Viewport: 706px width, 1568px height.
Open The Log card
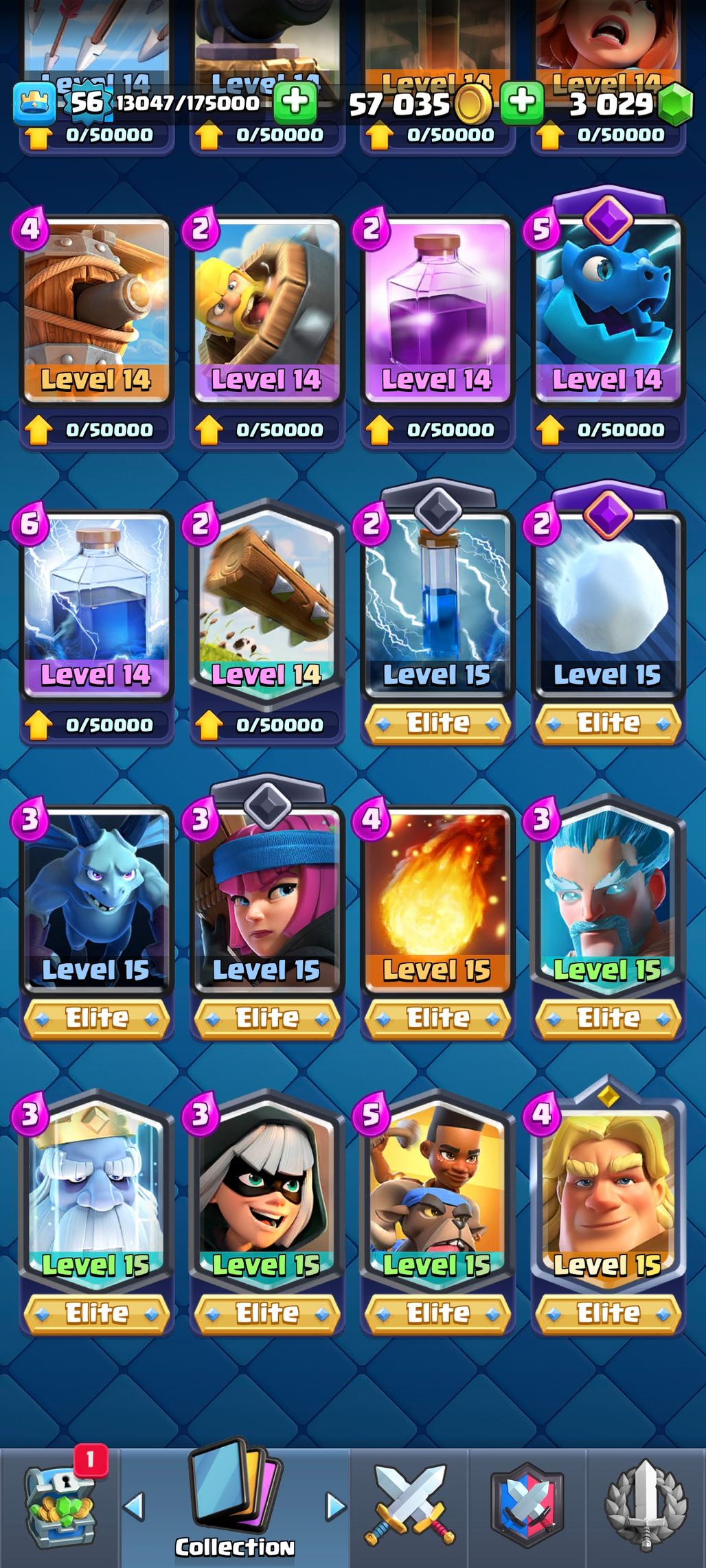coord(266,604)
